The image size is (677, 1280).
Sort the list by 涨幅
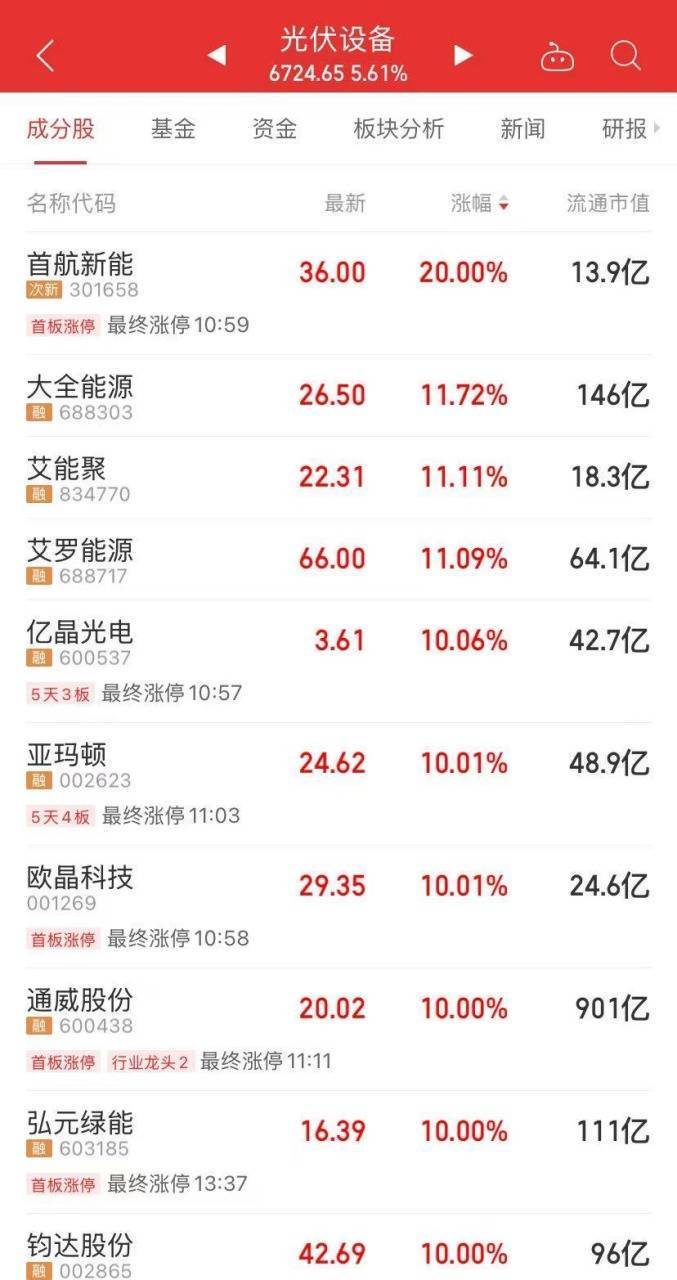point(480,204)
